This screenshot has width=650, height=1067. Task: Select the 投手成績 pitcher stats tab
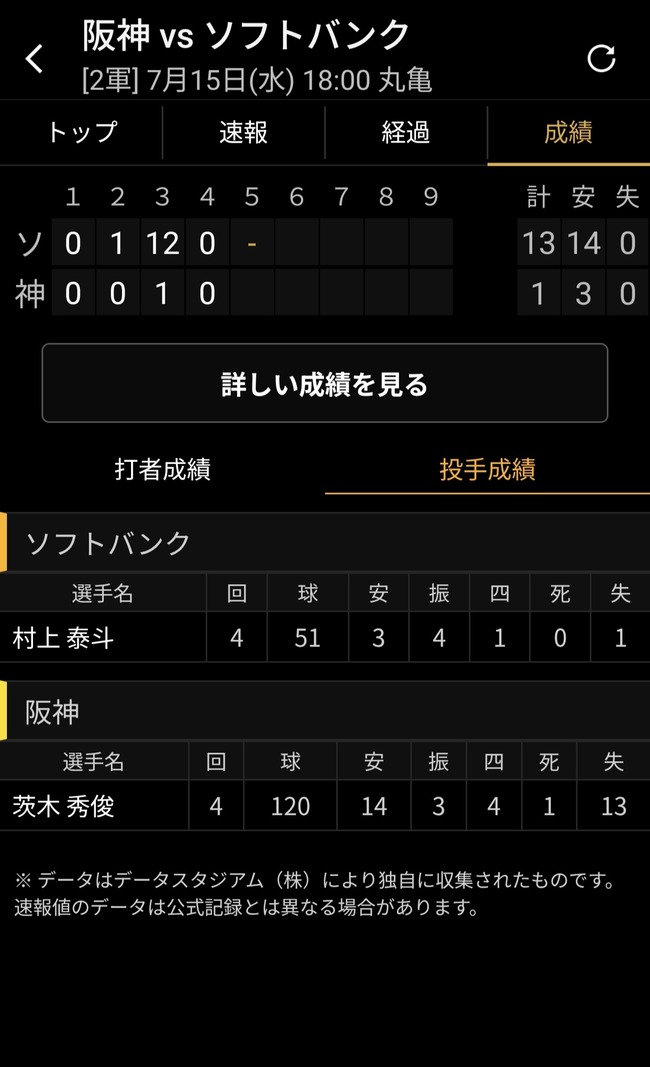click(x=487, y=470)
